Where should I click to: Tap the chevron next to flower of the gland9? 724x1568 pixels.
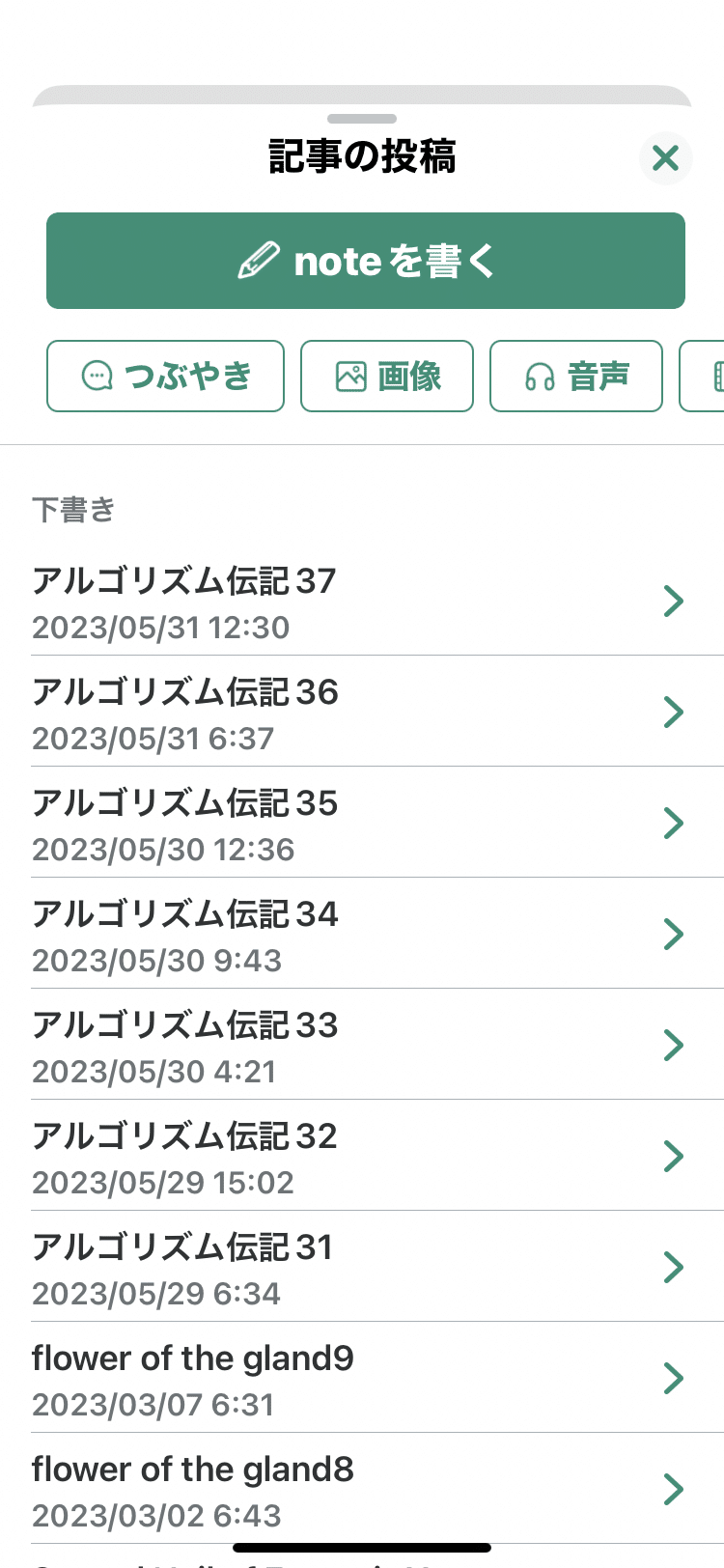(673, 1378)
